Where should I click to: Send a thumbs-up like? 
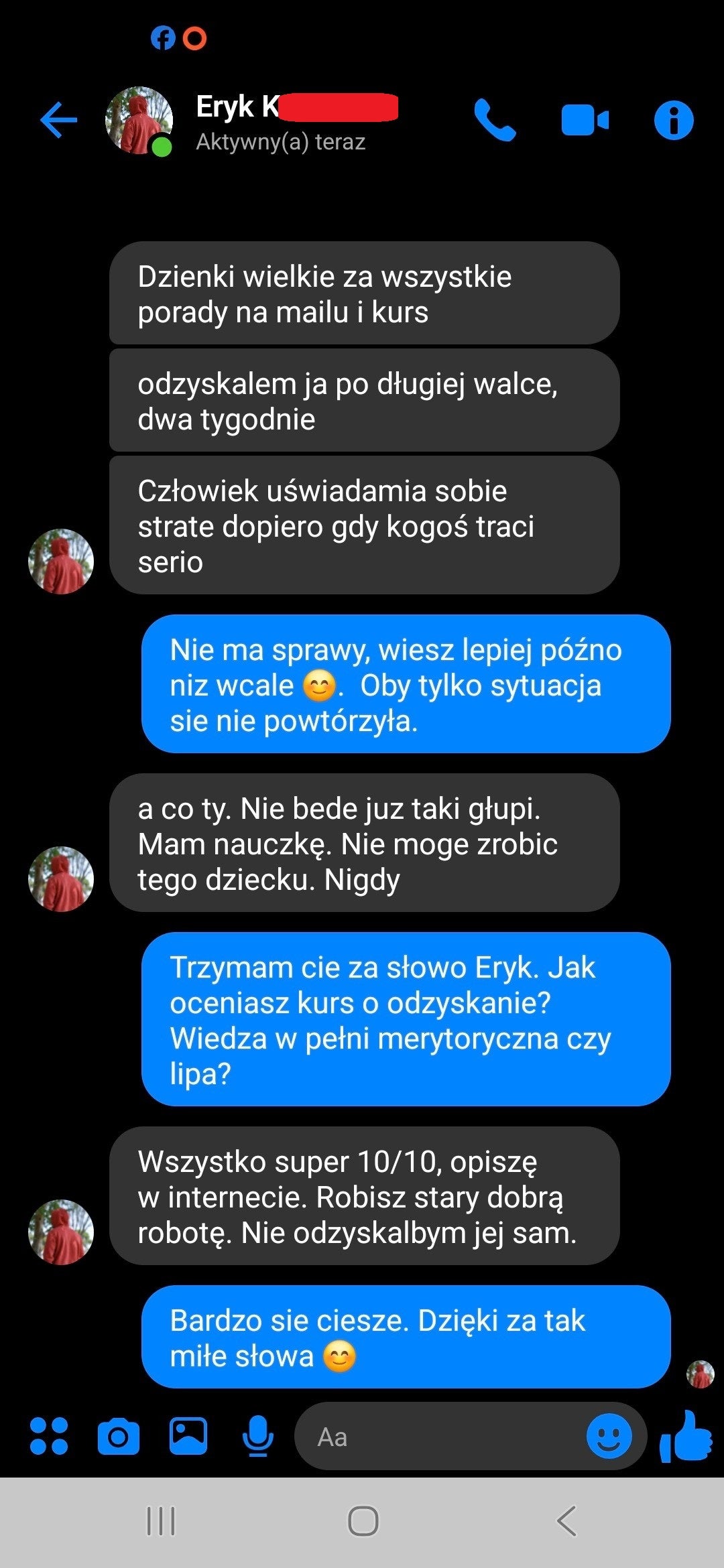click(x=686, y=1436)
